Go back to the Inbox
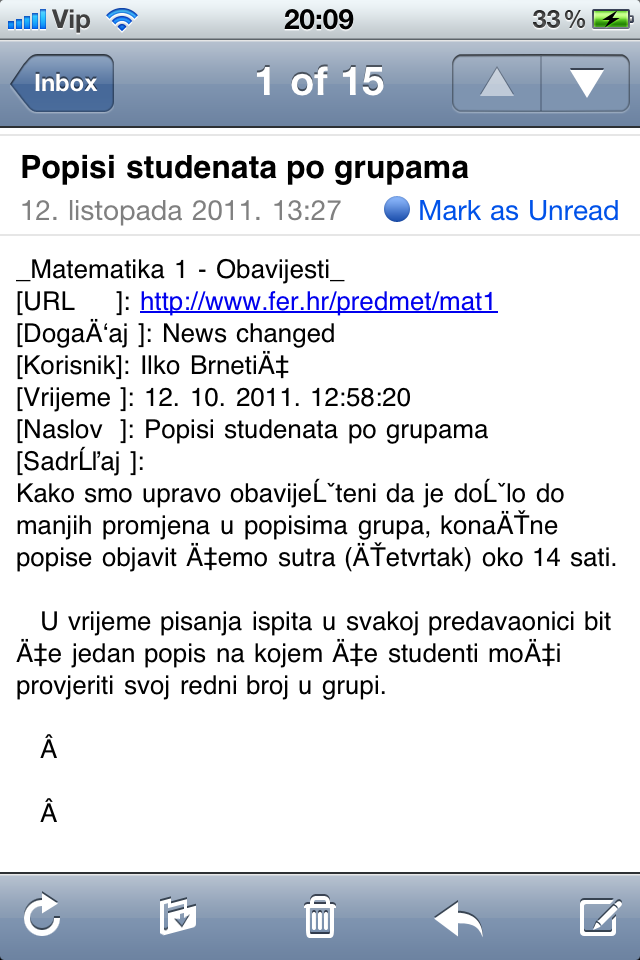The width and height of the screenshot is (640, 960). point(64,83)
